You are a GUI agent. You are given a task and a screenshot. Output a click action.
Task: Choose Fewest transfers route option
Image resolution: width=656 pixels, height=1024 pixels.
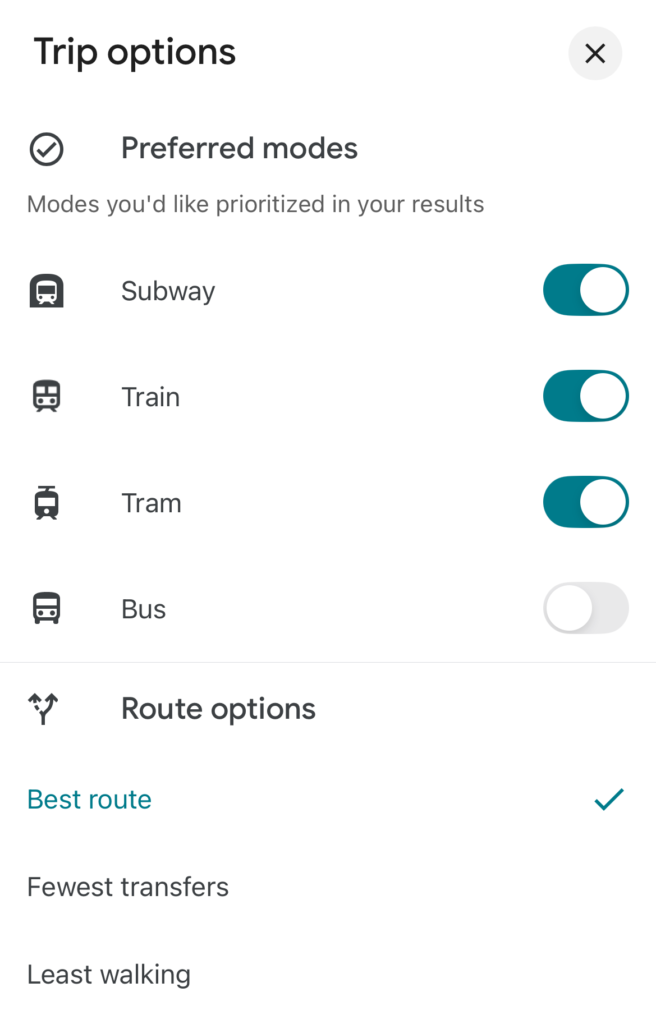click(x=128, y=887)
